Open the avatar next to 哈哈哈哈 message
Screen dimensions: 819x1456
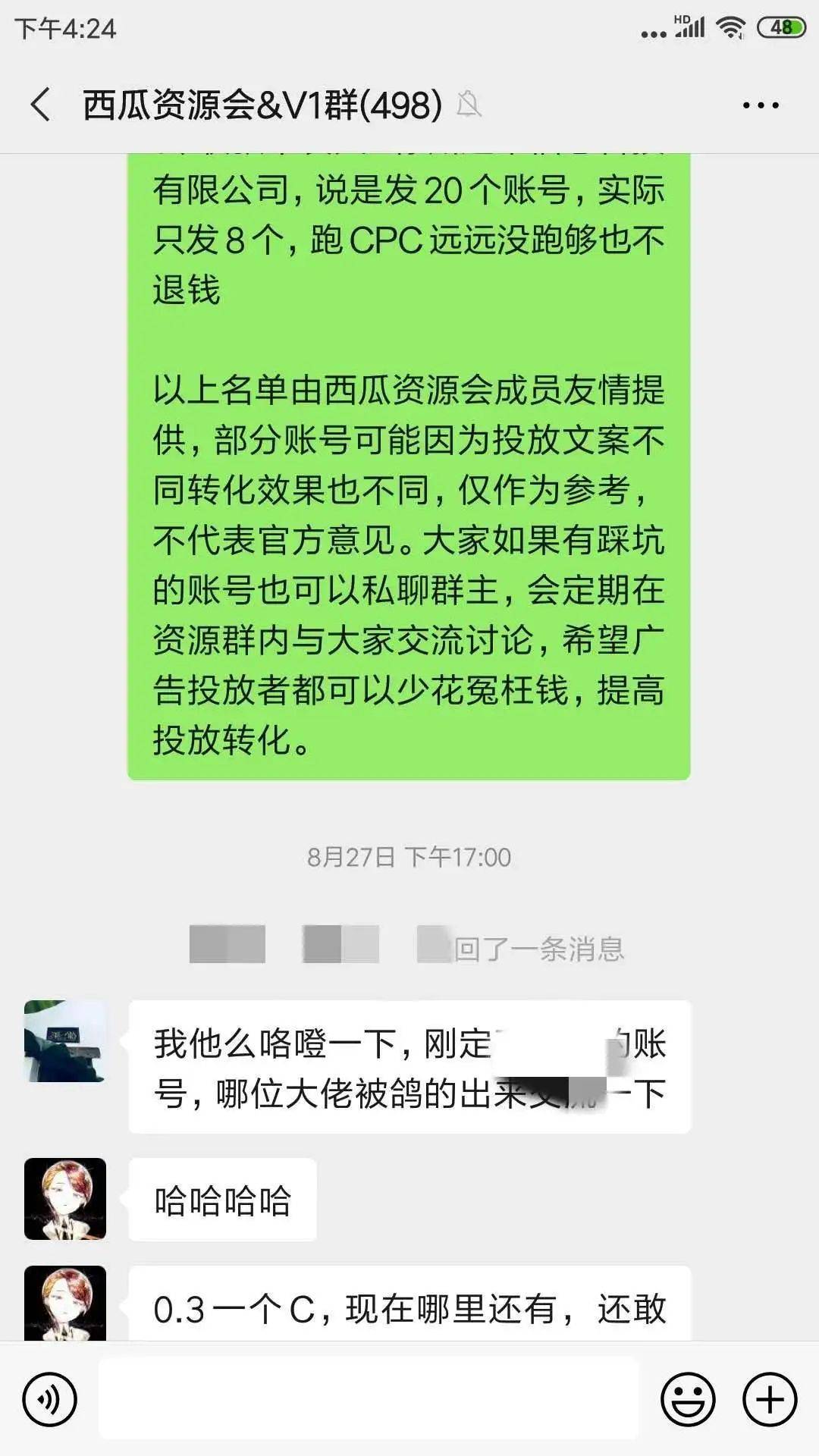click(65, 1199)
